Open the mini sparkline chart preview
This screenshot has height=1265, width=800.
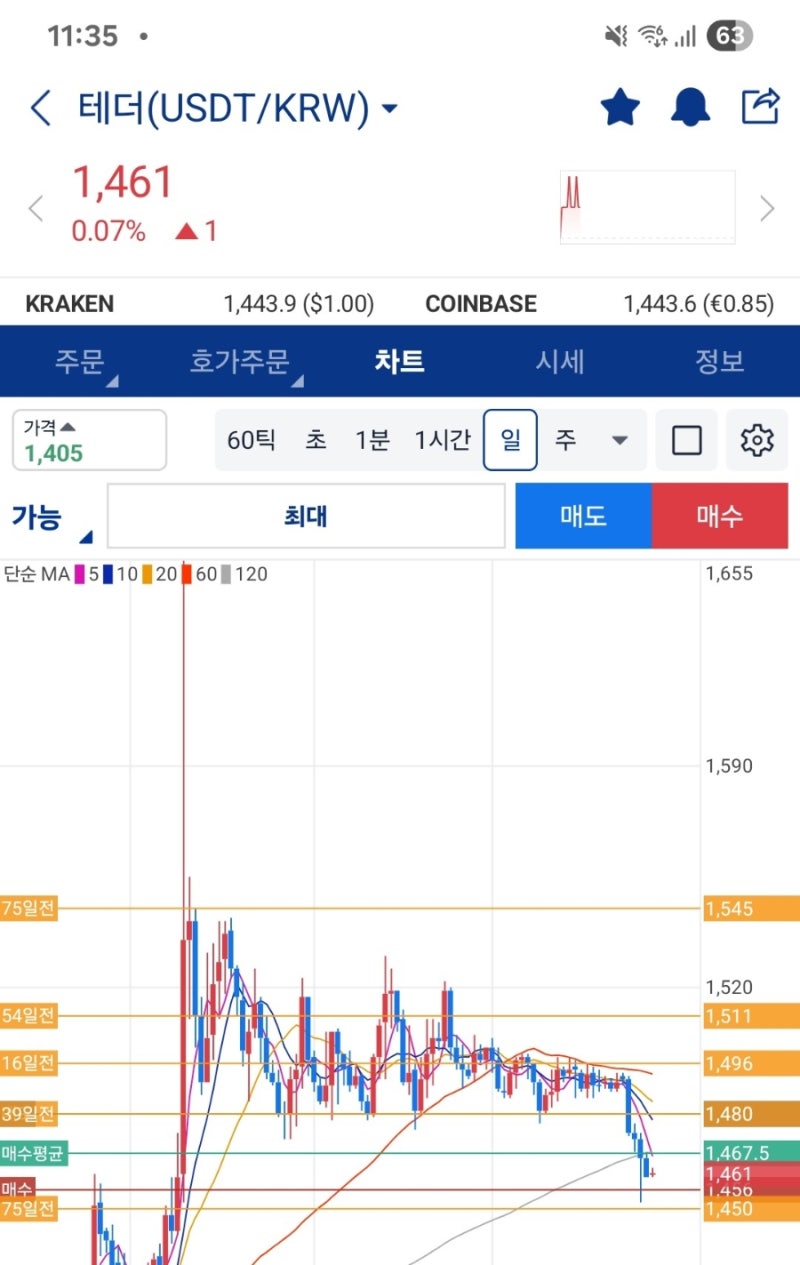click(645, 207)
